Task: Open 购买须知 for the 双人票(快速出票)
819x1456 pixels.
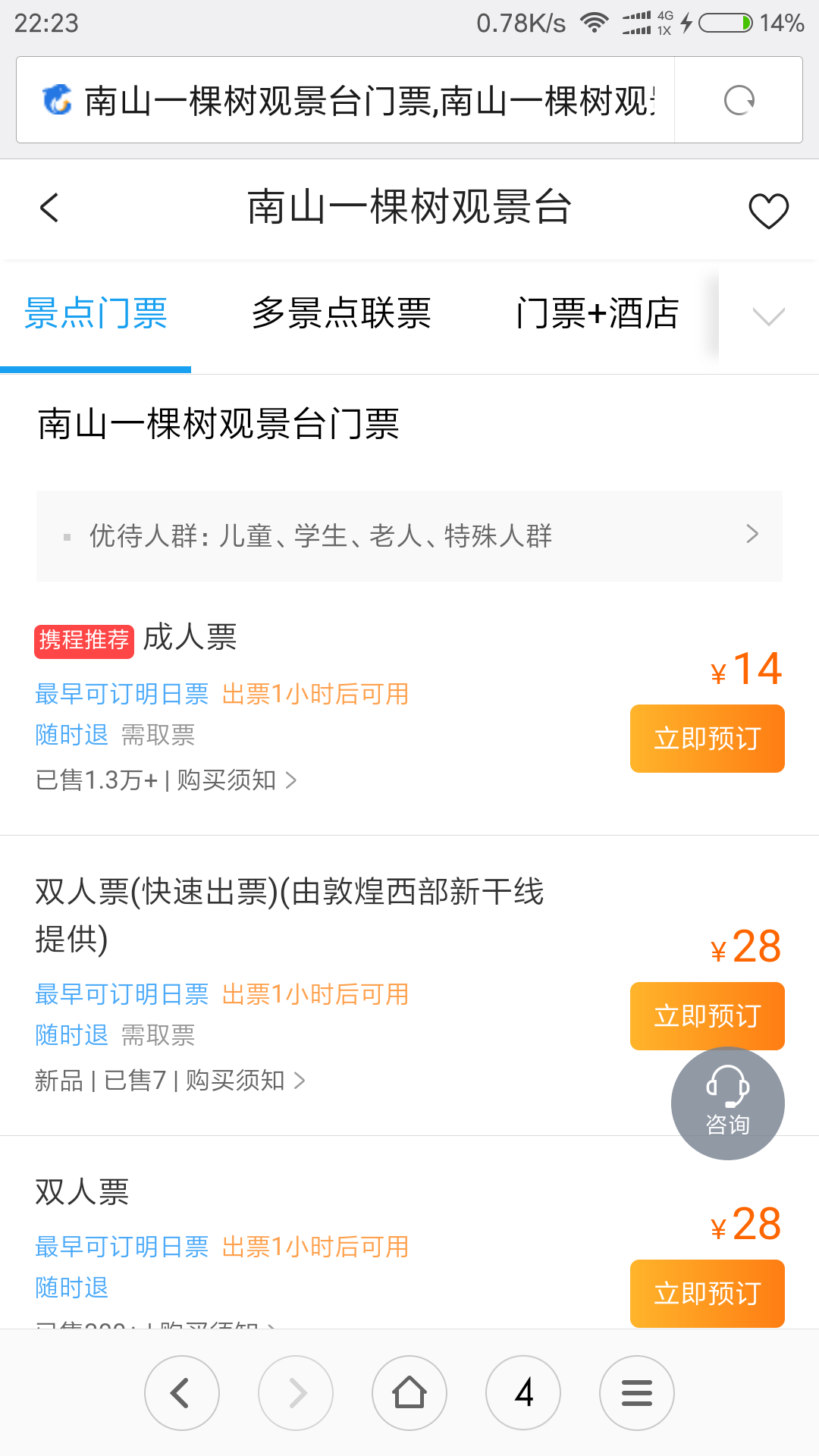Action: [x=246, y=1080]
